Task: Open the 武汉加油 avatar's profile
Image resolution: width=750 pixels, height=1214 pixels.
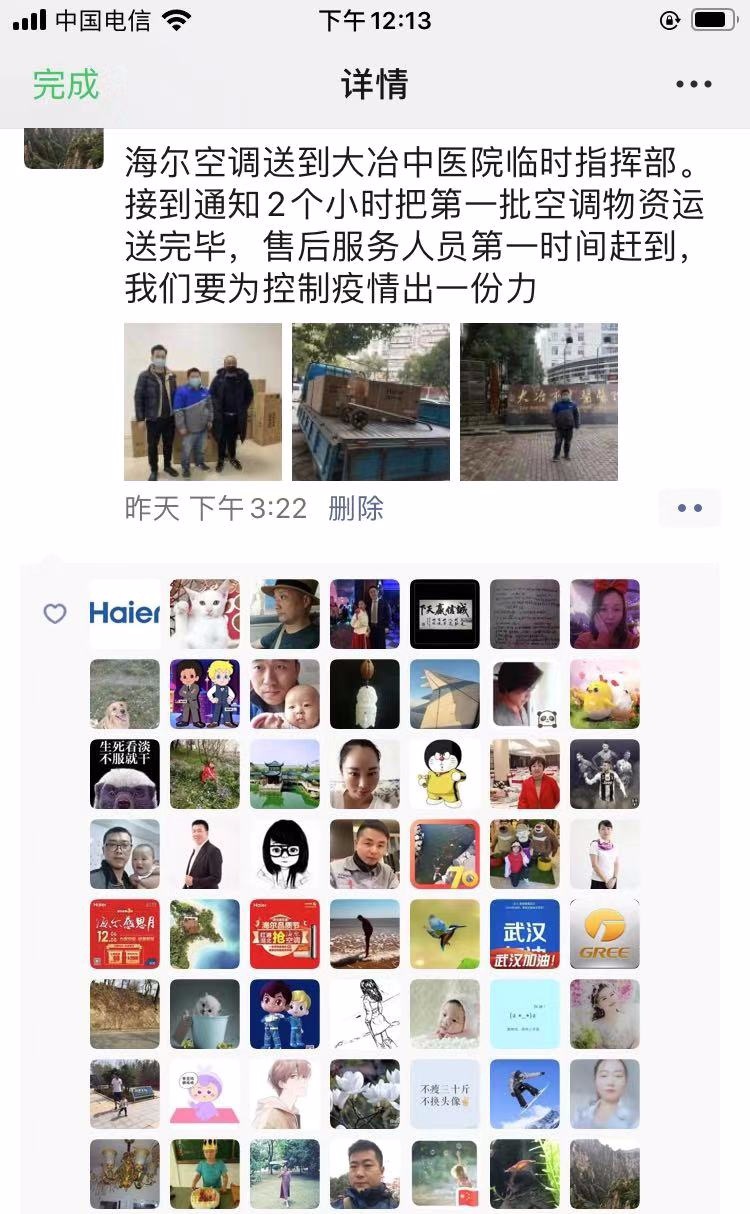Action: tap(525, 934)
